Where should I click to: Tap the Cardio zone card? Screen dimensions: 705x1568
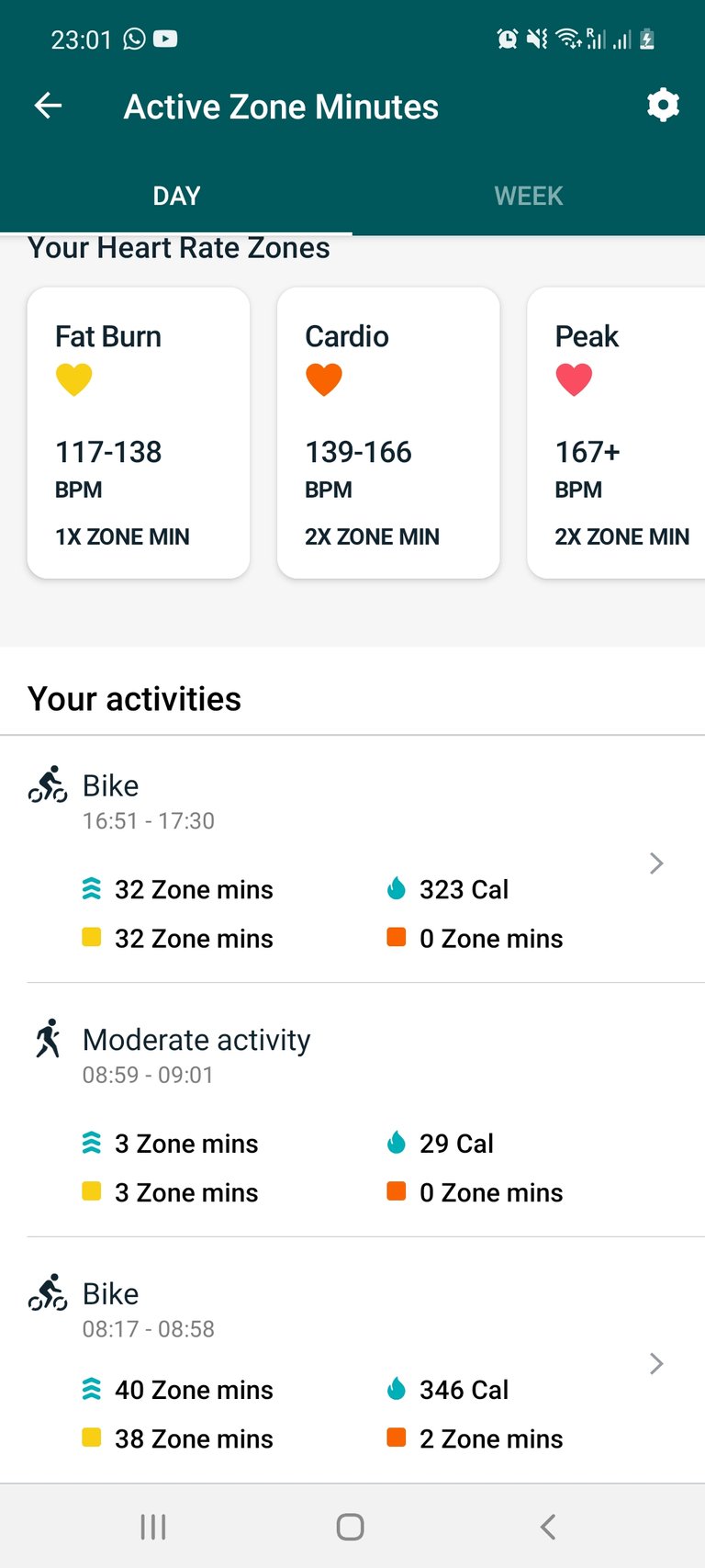pos(388,433)
